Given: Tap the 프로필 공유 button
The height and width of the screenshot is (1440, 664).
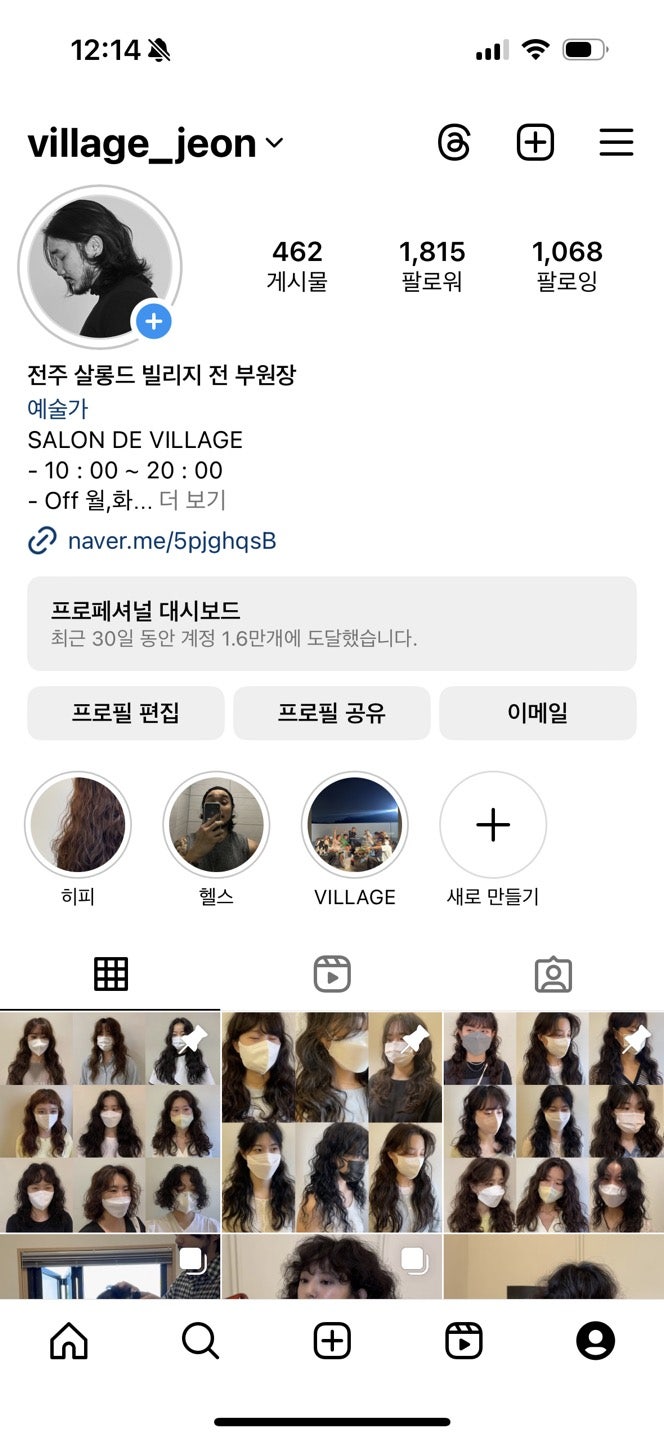Looking at the screenshot, I should (x=332, y=713).
